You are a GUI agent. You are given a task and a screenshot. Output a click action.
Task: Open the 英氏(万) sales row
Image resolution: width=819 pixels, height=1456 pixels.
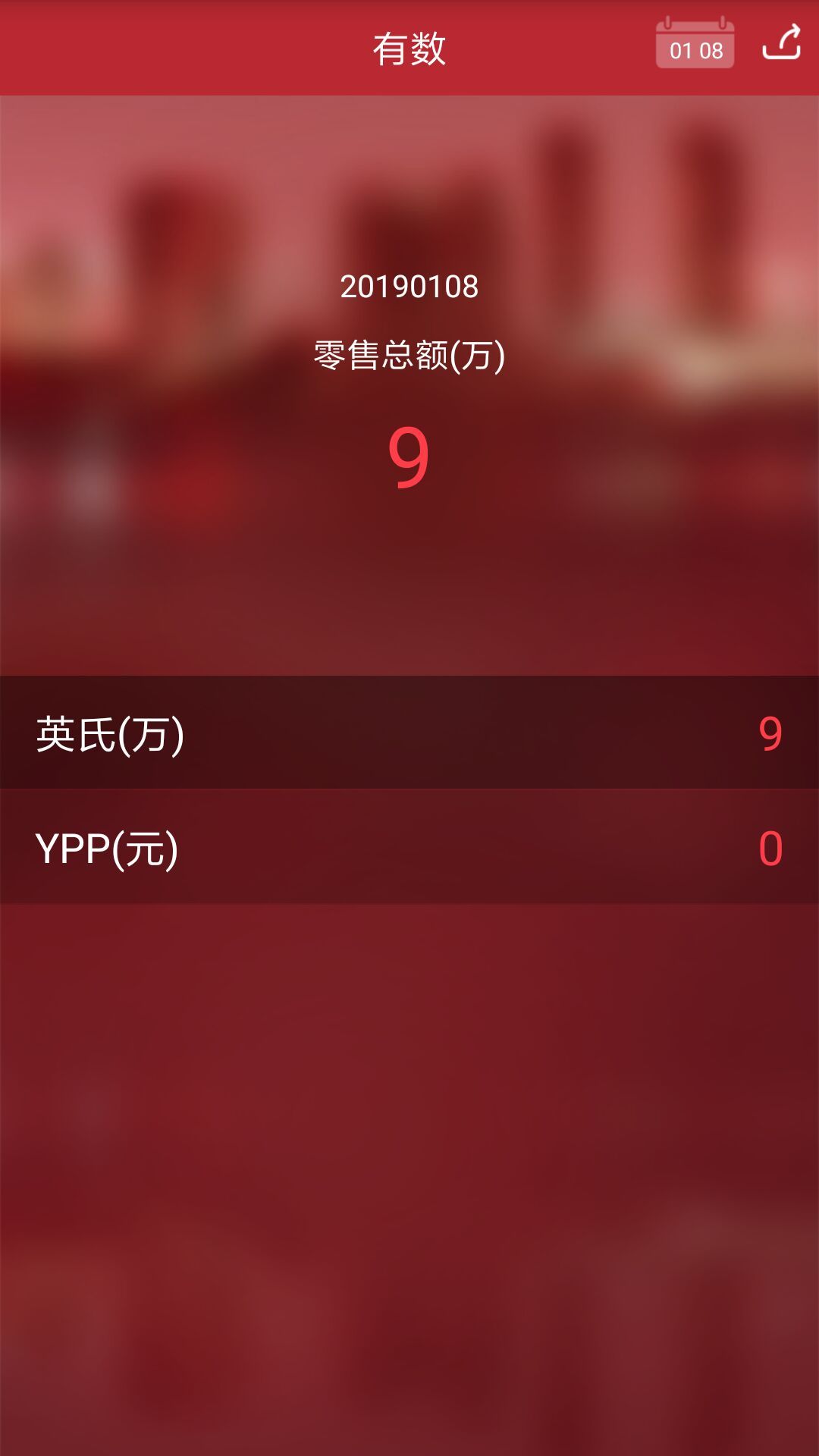409,733
